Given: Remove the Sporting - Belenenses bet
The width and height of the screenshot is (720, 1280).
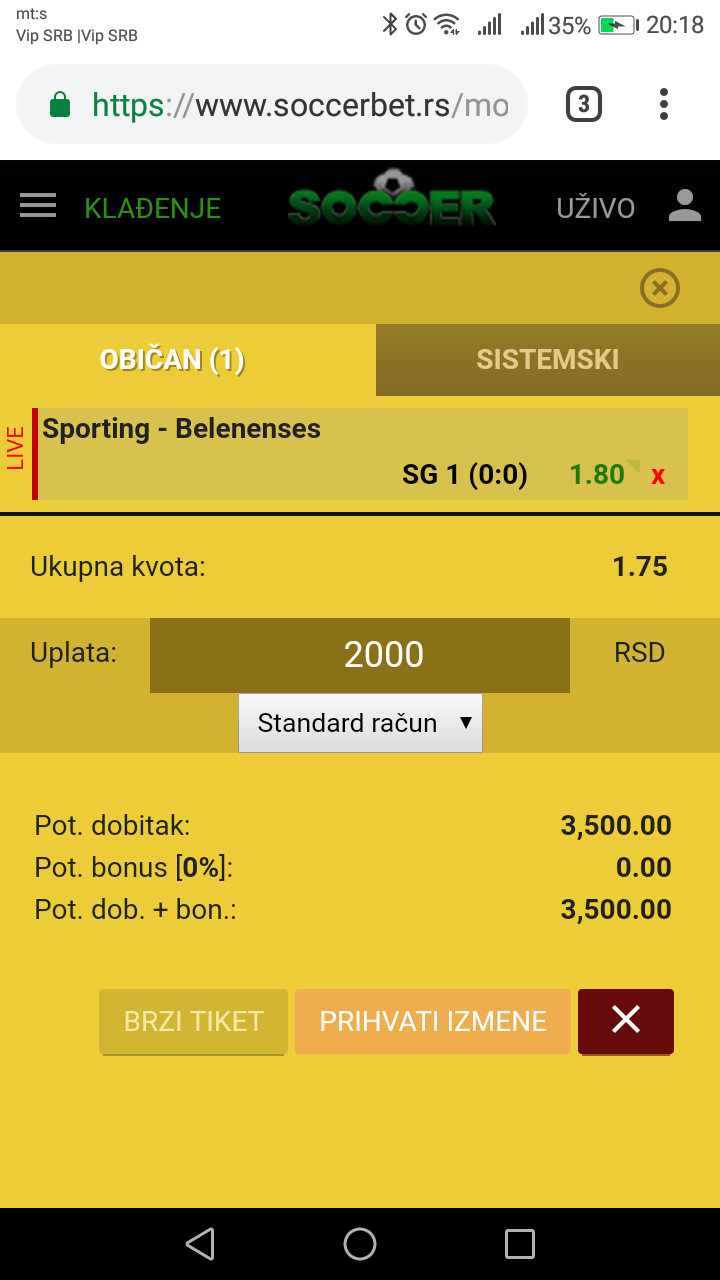Looking at the screenshot, I should (x=658, y=476).
